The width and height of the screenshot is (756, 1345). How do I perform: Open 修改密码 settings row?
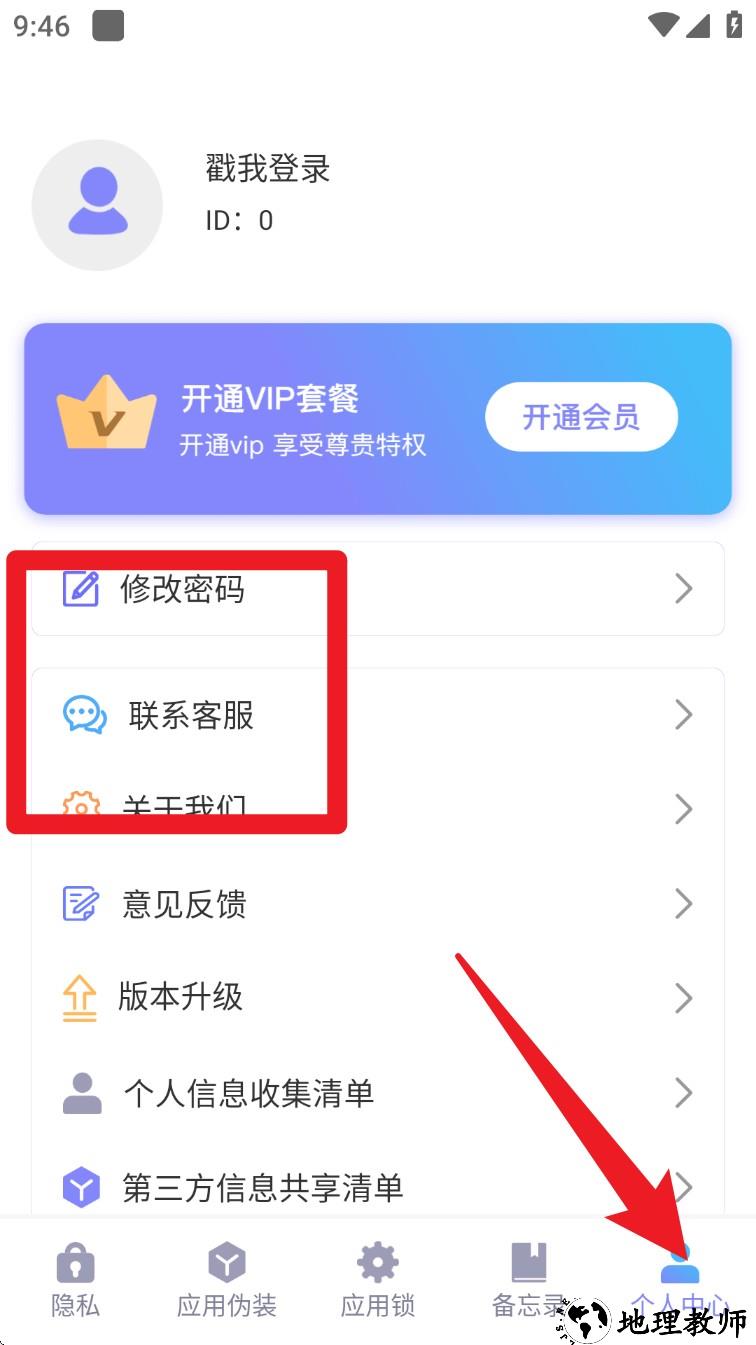378,589
